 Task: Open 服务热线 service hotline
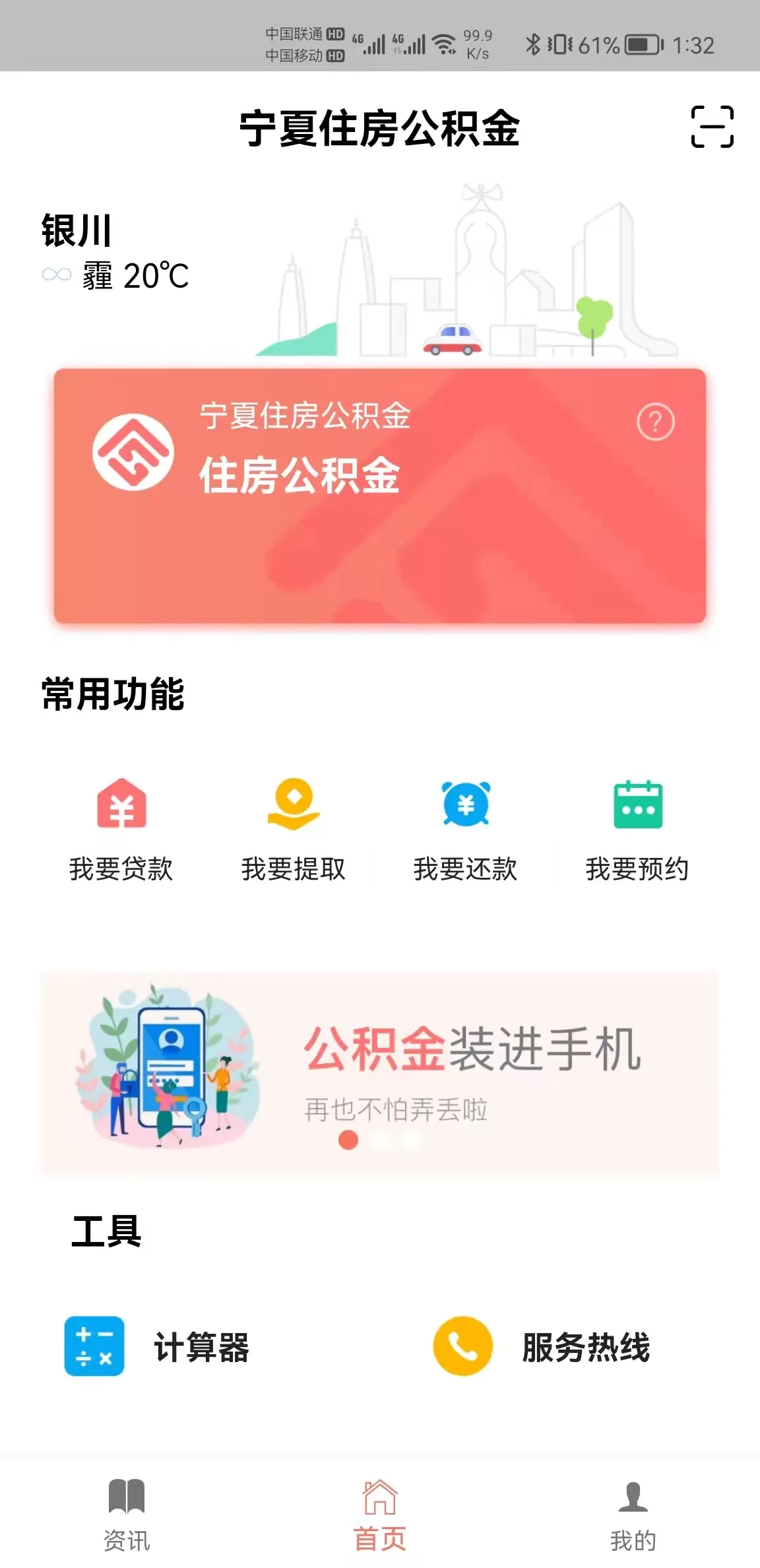542,1346
